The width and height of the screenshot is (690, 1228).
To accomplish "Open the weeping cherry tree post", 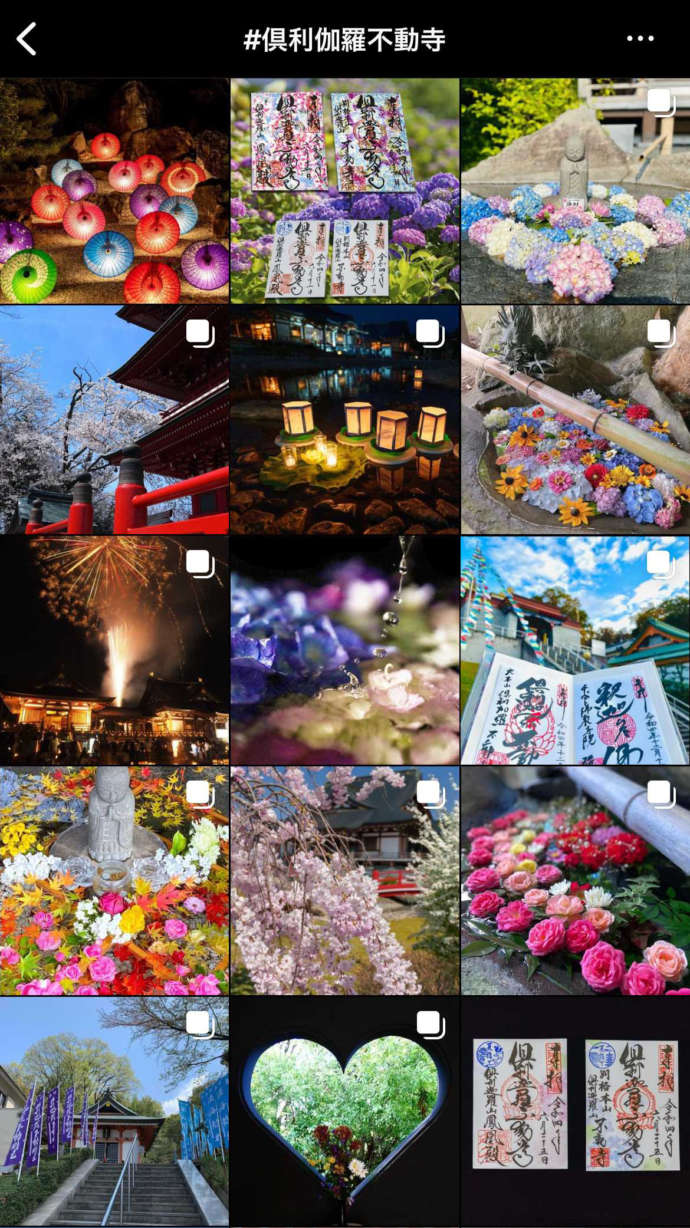I will point(345,881).
